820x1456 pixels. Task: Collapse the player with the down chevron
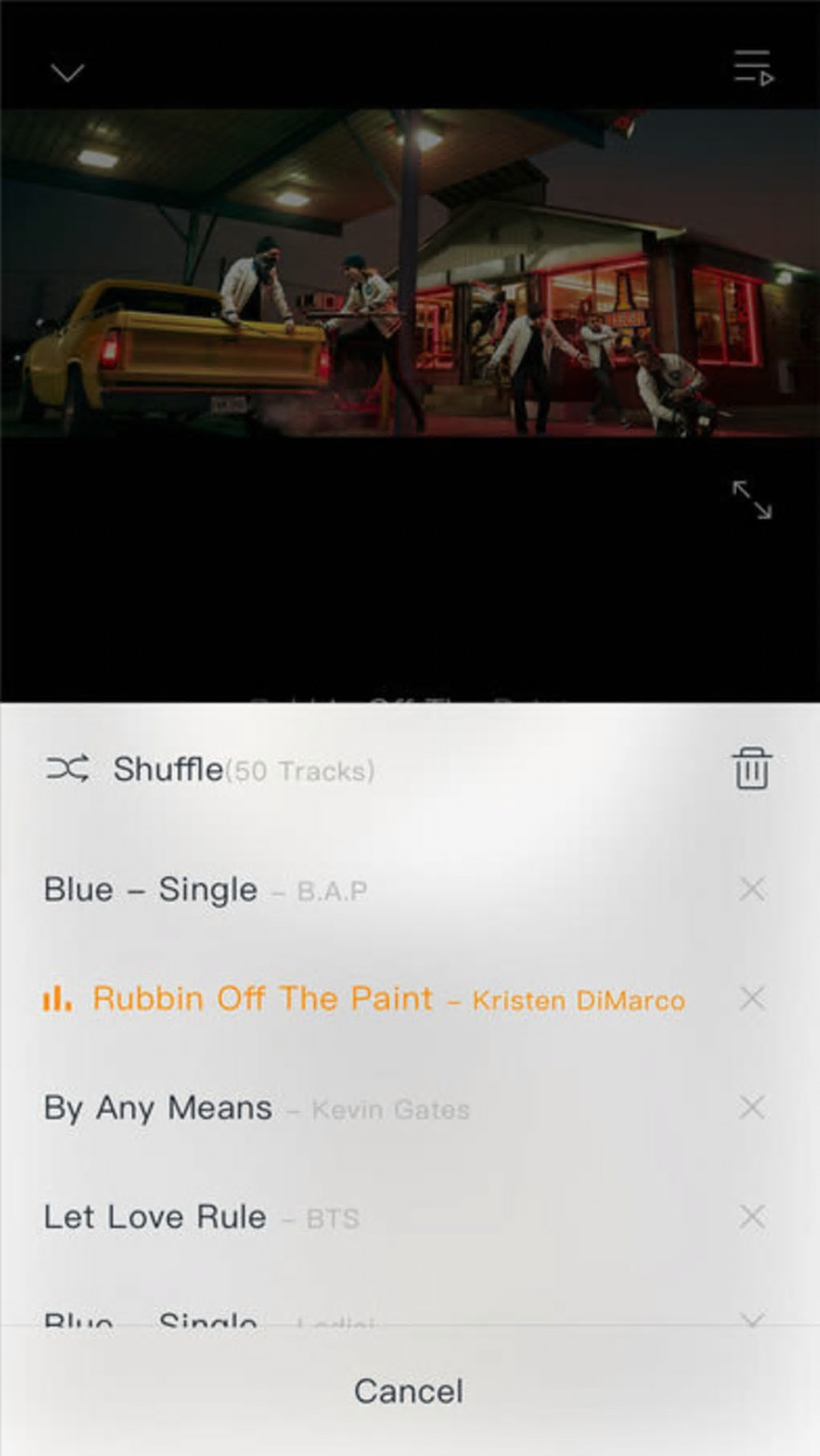tap(68, 73)
